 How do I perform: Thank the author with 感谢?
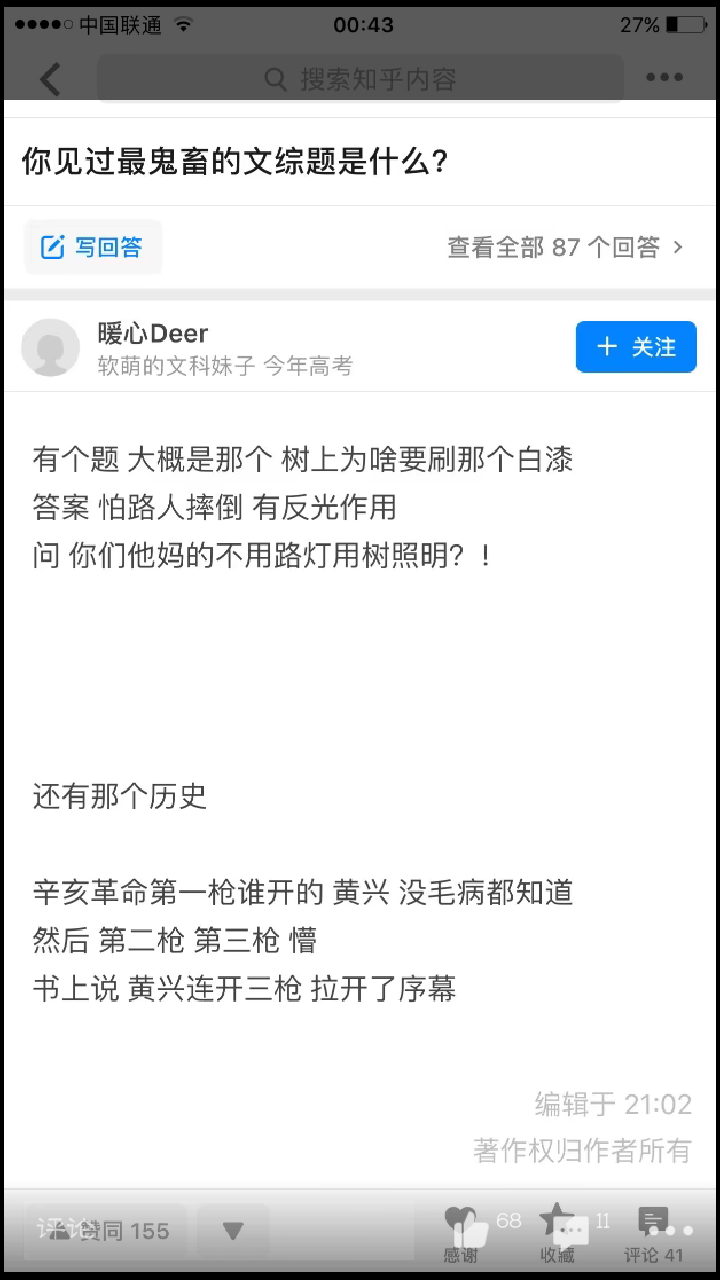461,1235
